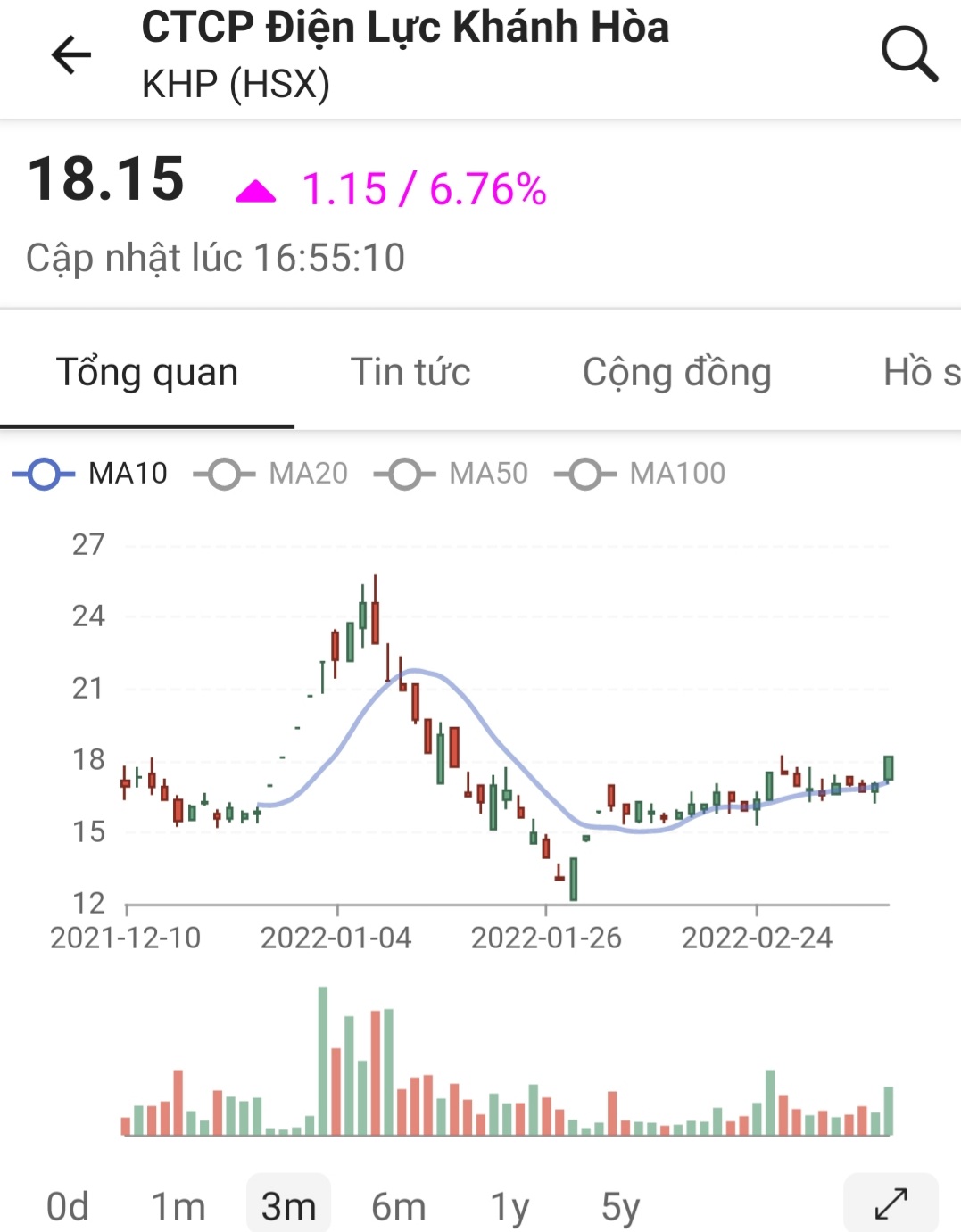Toggle the MA10 line on the chart

(91, 474)
